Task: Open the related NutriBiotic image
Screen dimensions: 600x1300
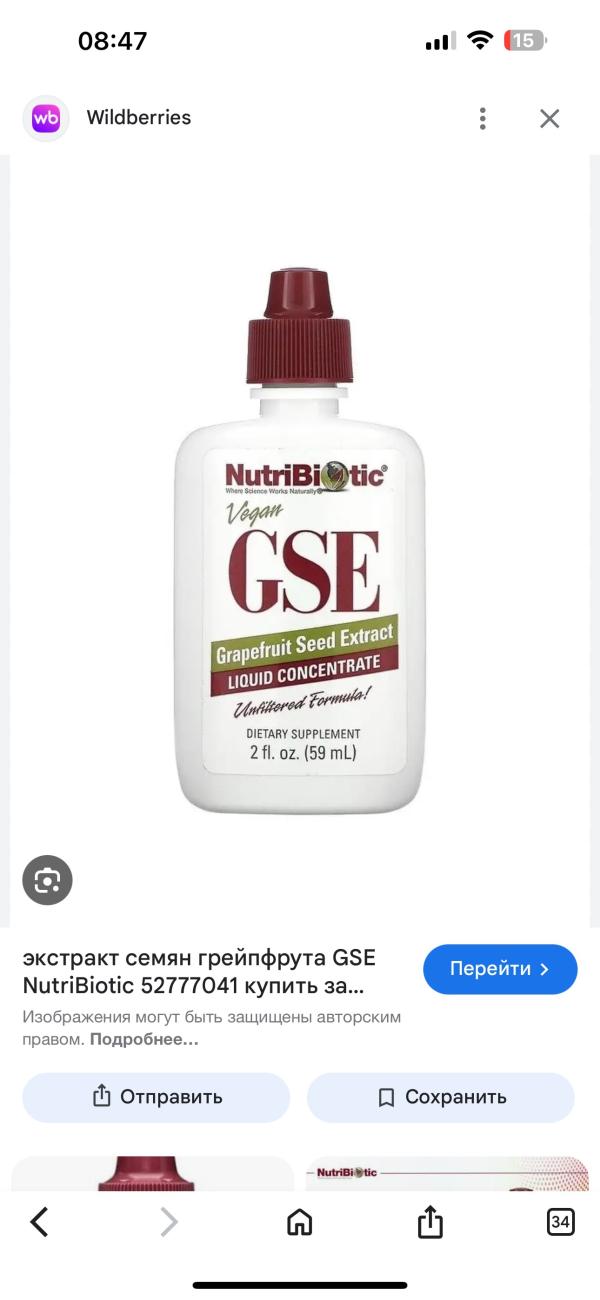Action: tap(447, 1174)
